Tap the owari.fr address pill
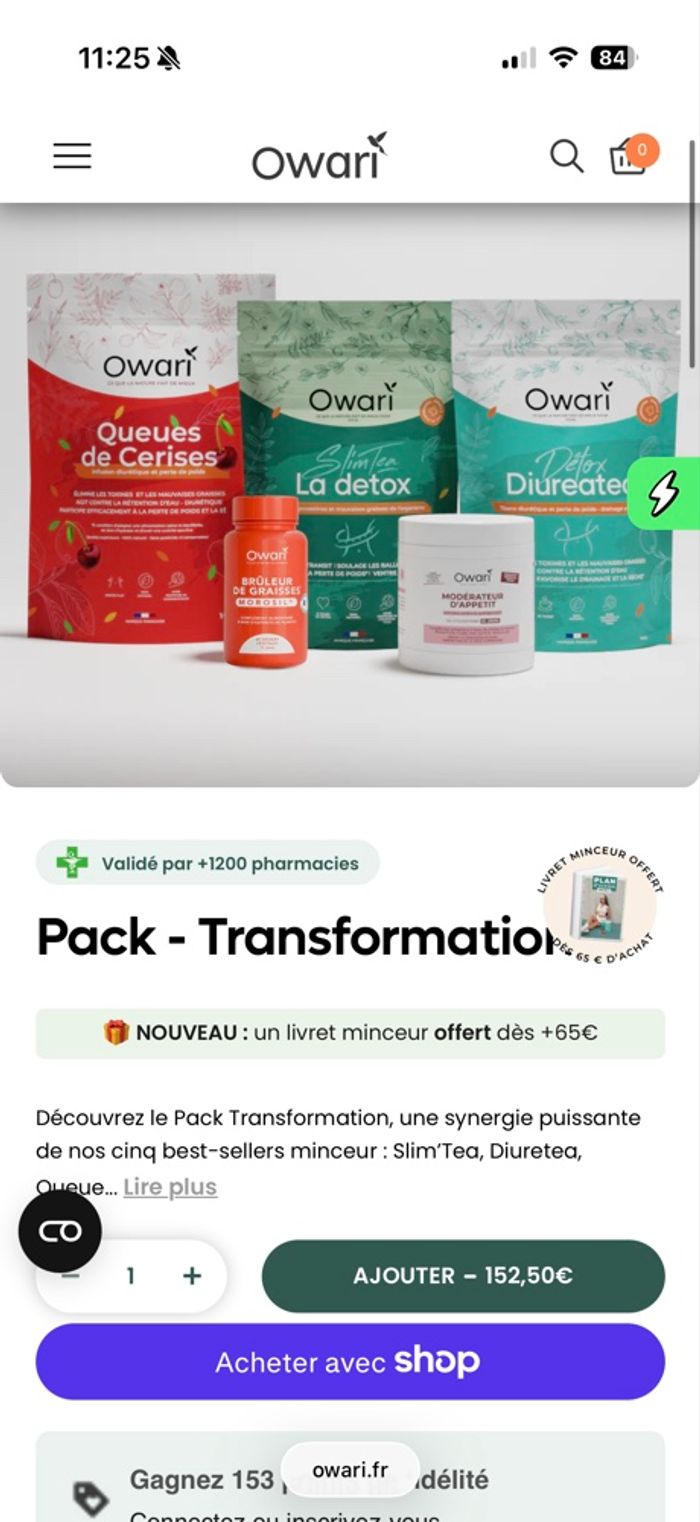 click(350, 1469)
